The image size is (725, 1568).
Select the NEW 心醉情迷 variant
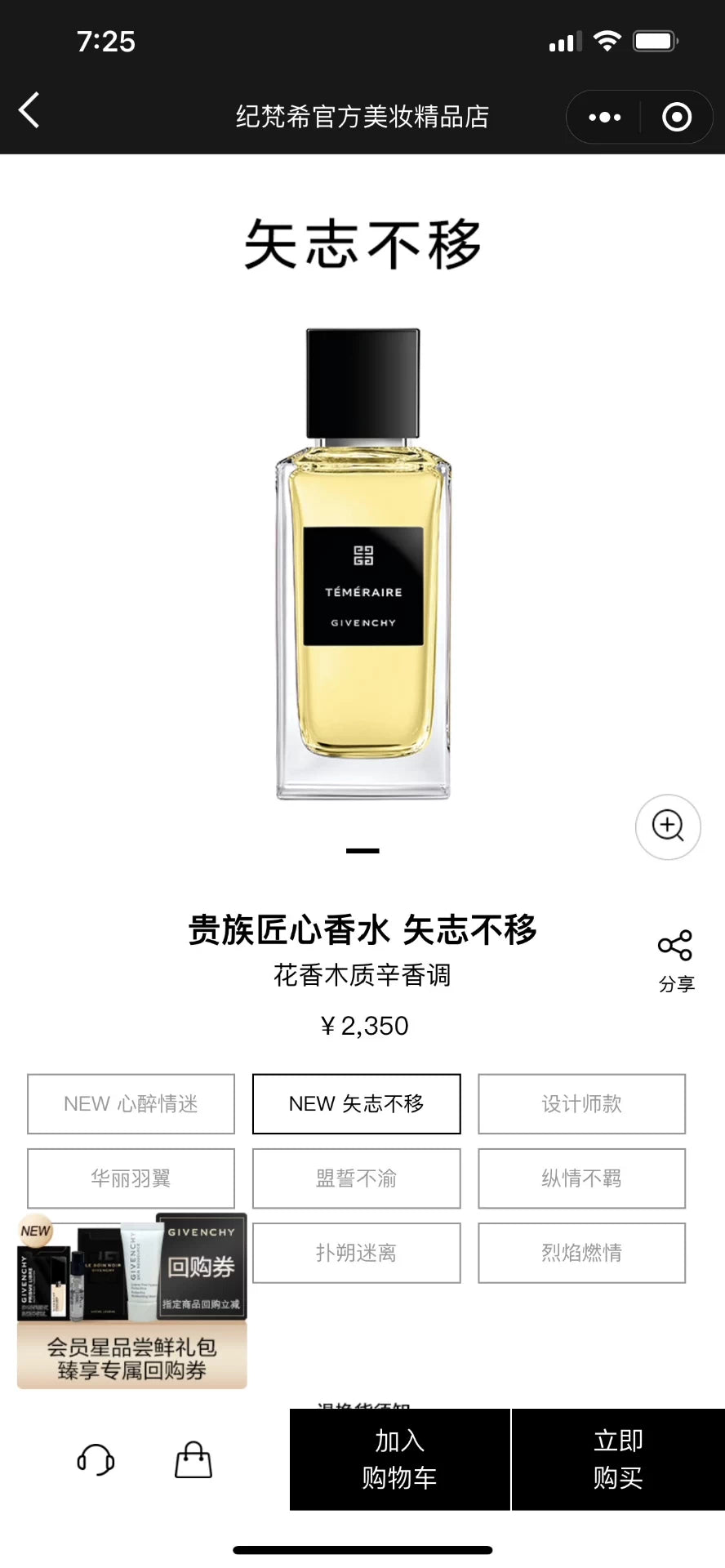(x=131, y=1104)
